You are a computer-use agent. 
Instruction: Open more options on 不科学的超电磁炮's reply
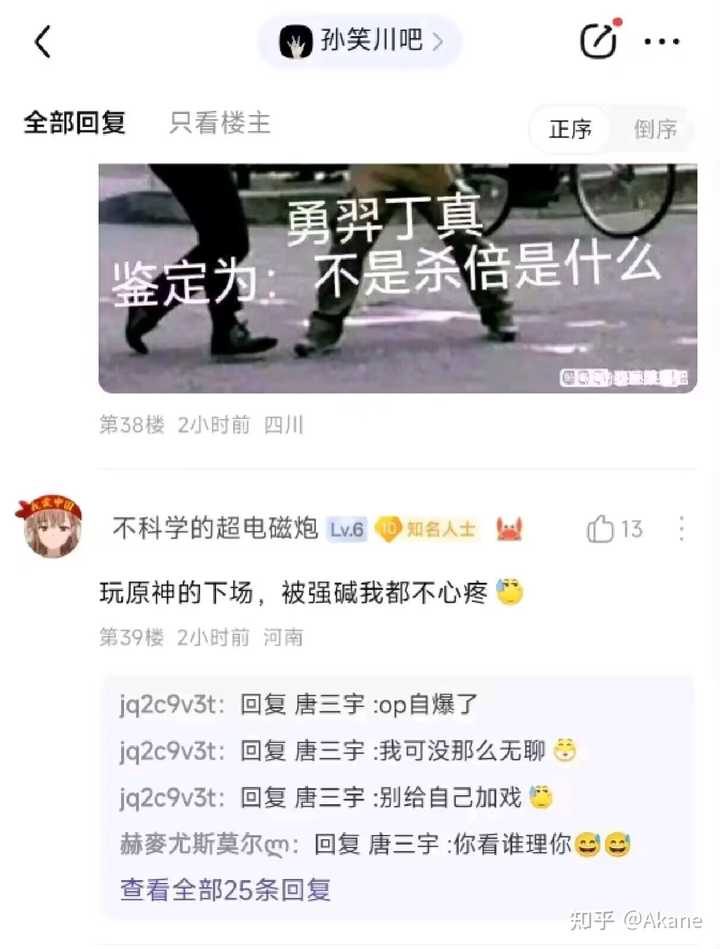click(x=682, y=529)
